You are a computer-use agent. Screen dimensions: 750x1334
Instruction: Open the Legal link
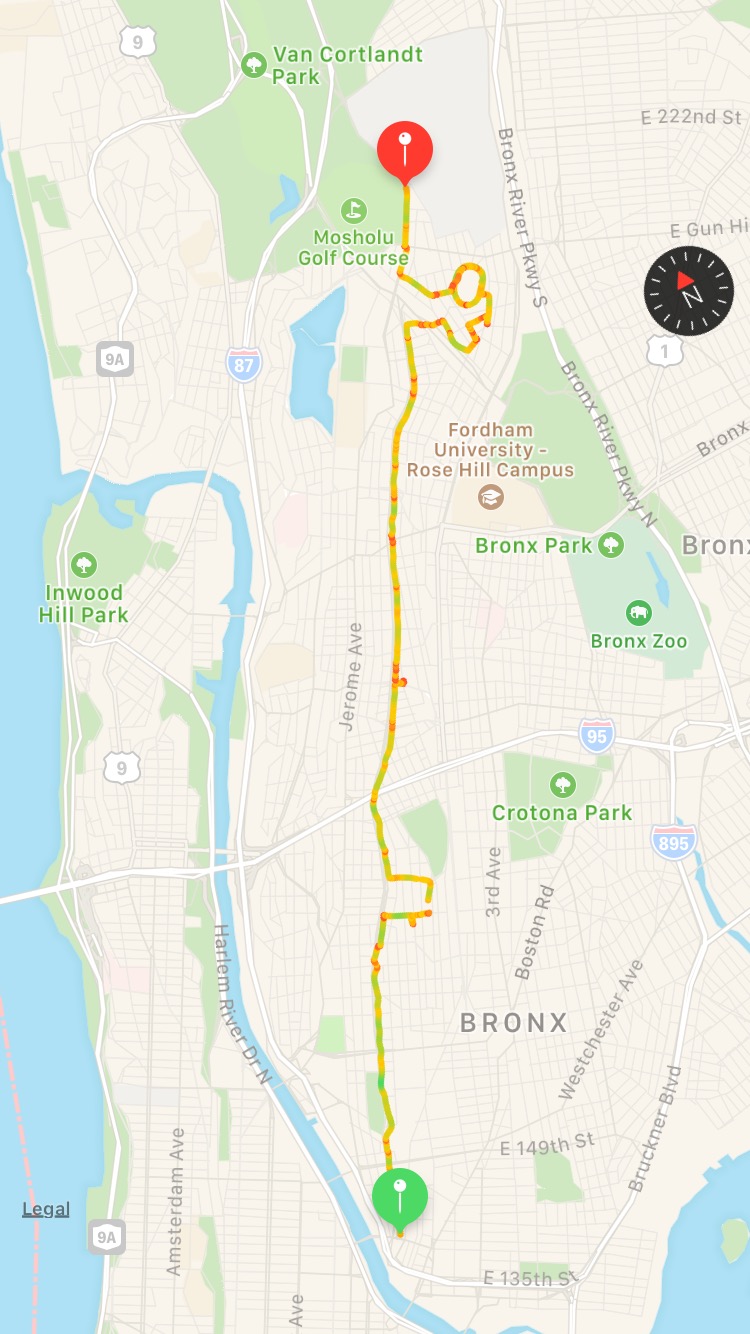(46, 1209)
